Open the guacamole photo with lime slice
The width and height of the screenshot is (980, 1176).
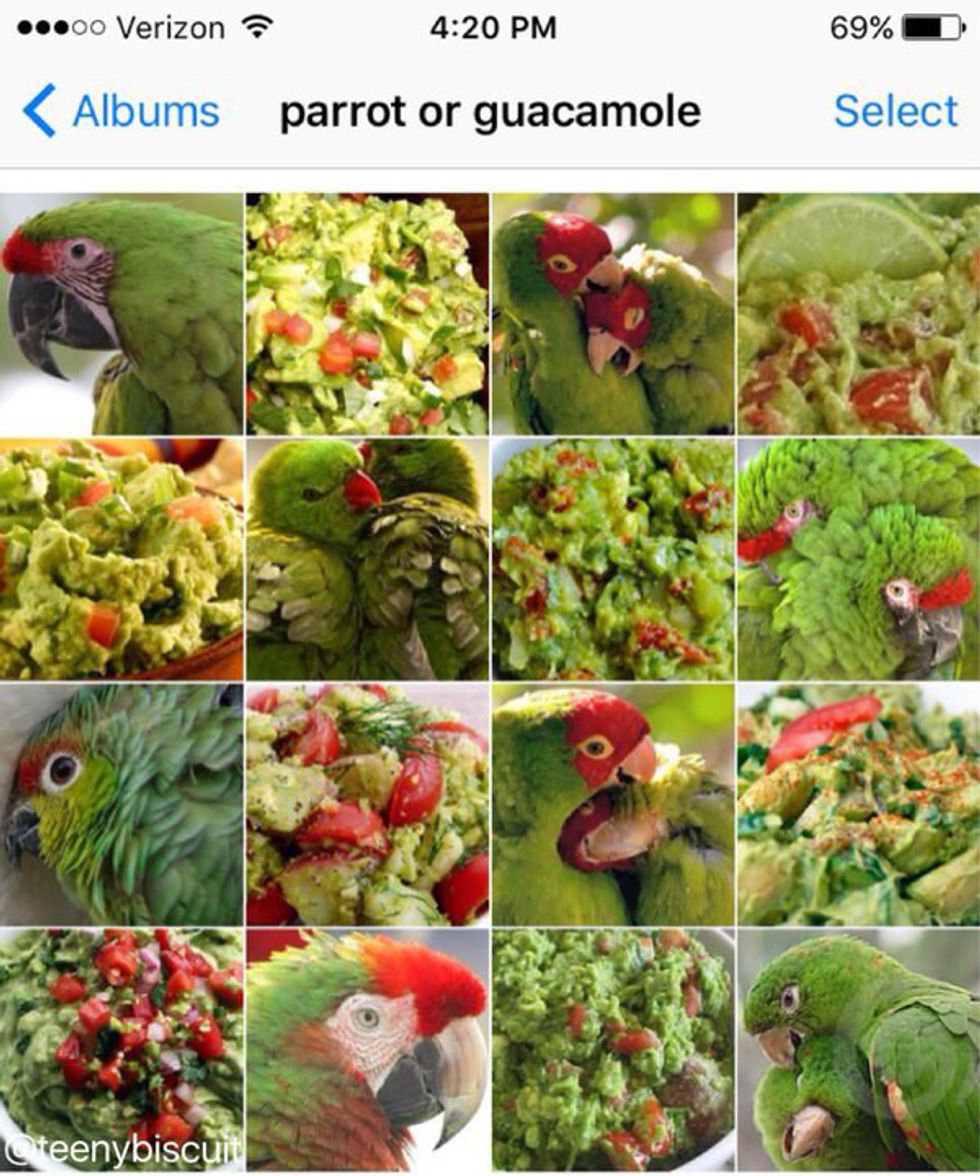[x=858, y=313]
